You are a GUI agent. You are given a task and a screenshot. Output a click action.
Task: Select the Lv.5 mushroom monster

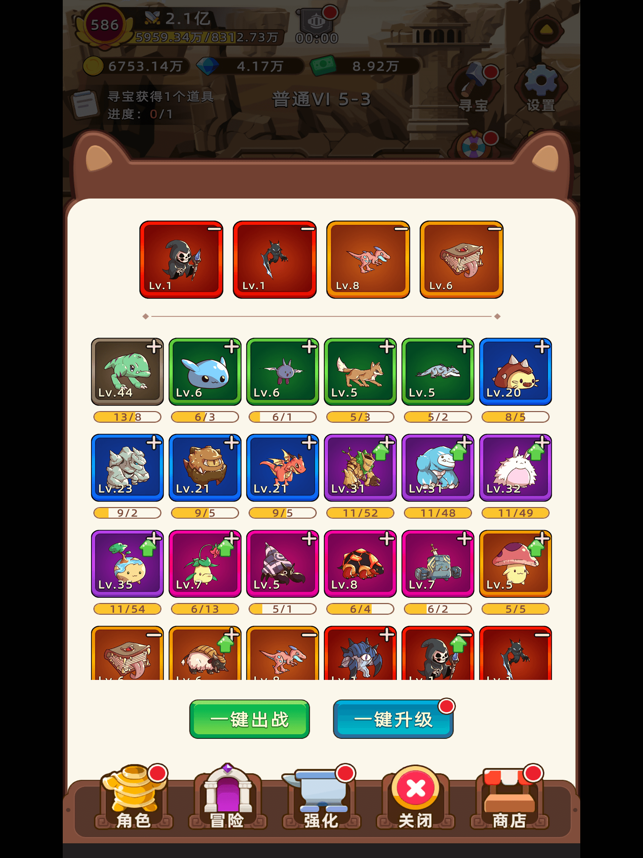pos(515,563)
